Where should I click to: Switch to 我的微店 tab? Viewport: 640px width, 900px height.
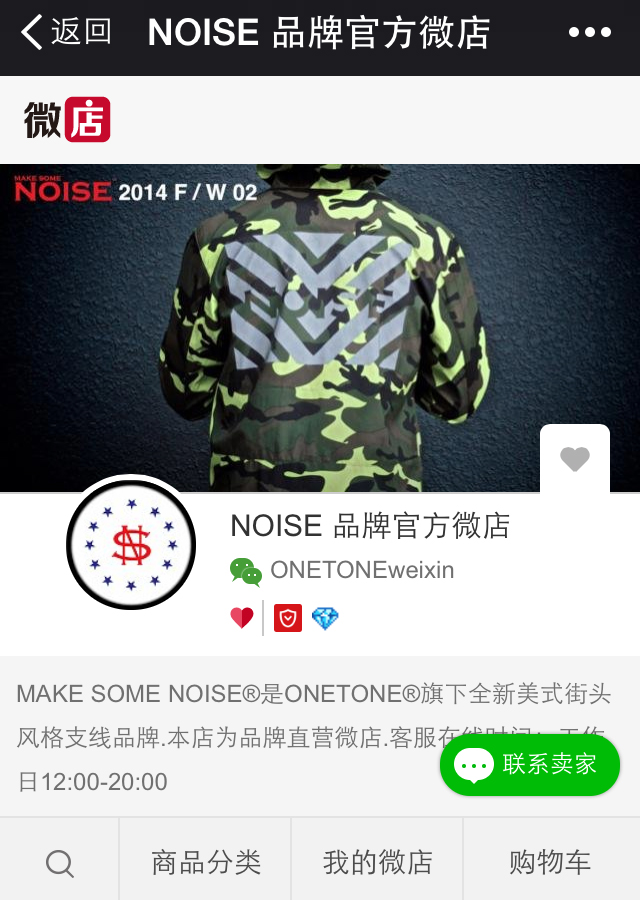tap(378, 862)
